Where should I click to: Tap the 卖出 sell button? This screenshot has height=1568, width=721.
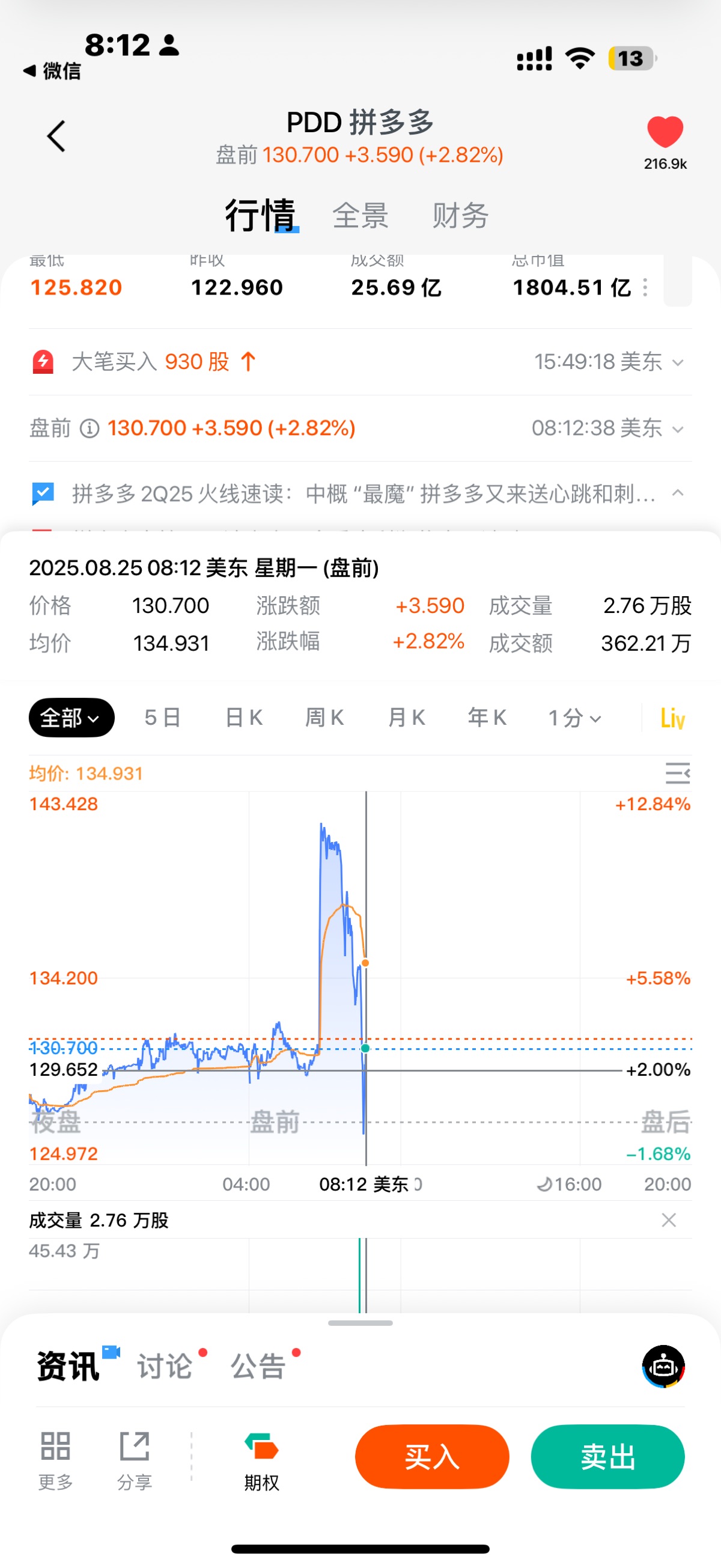pyautogui.click(x=607, y=1457)
